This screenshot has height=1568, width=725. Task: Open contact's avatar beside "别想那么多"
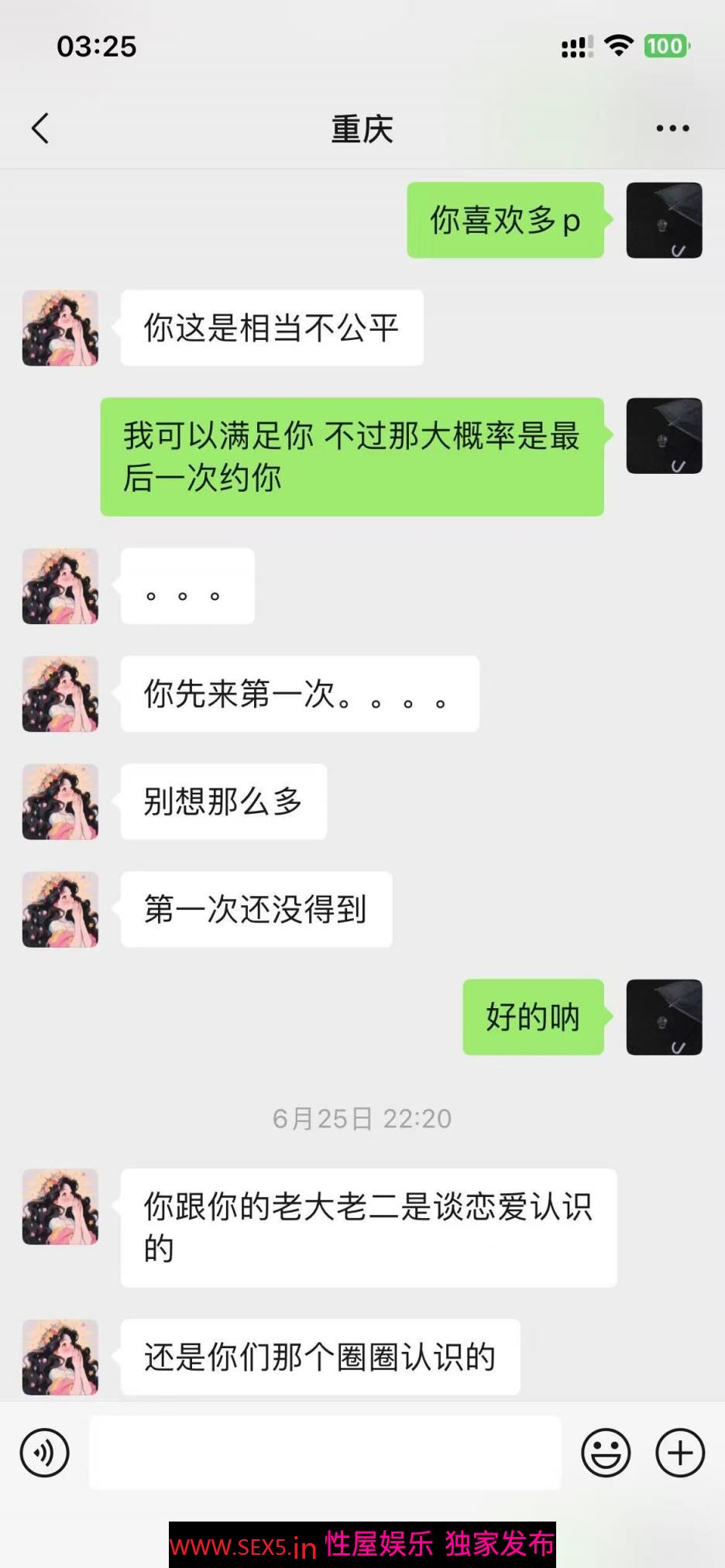coord(60,801)
